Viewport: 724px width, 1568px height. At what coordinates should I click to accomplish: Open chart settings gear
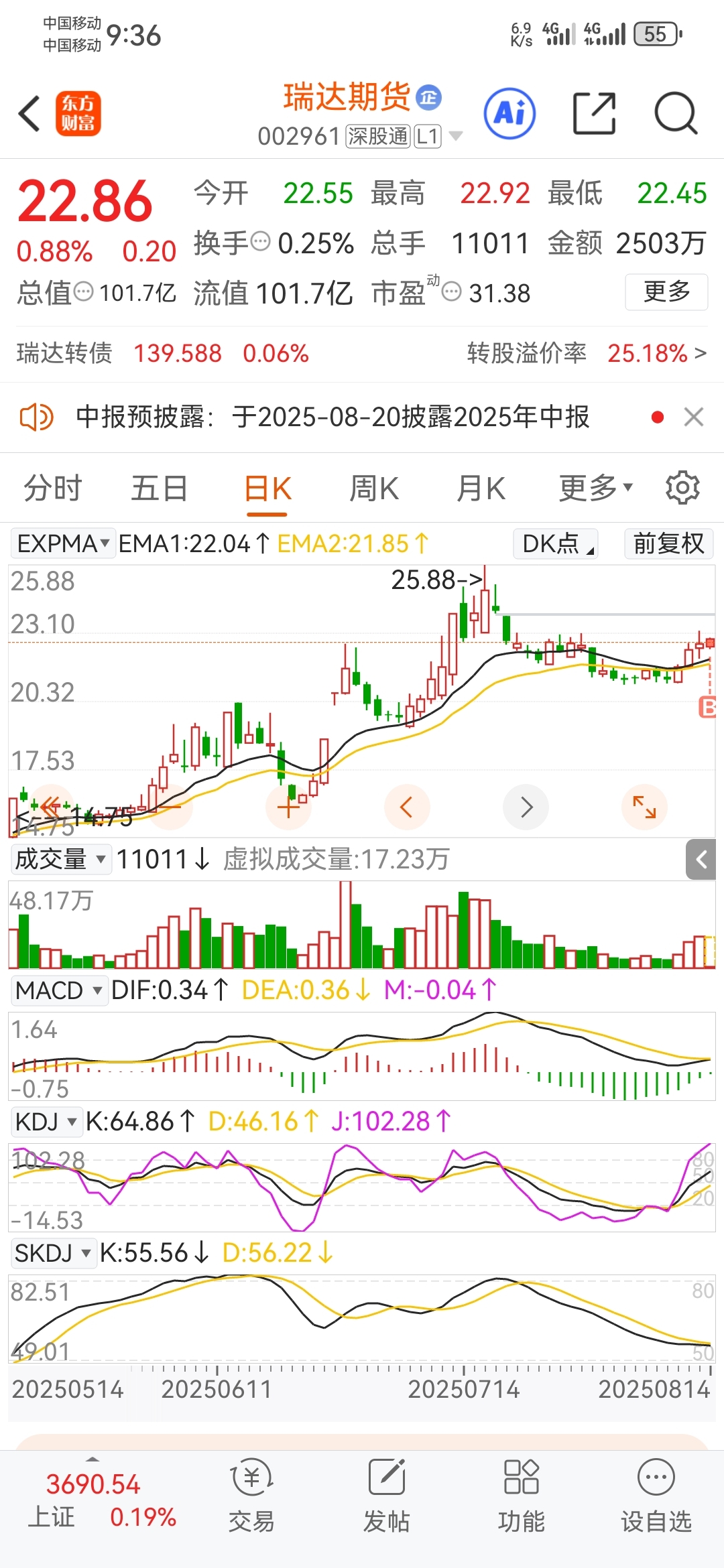tap(682, 487)
